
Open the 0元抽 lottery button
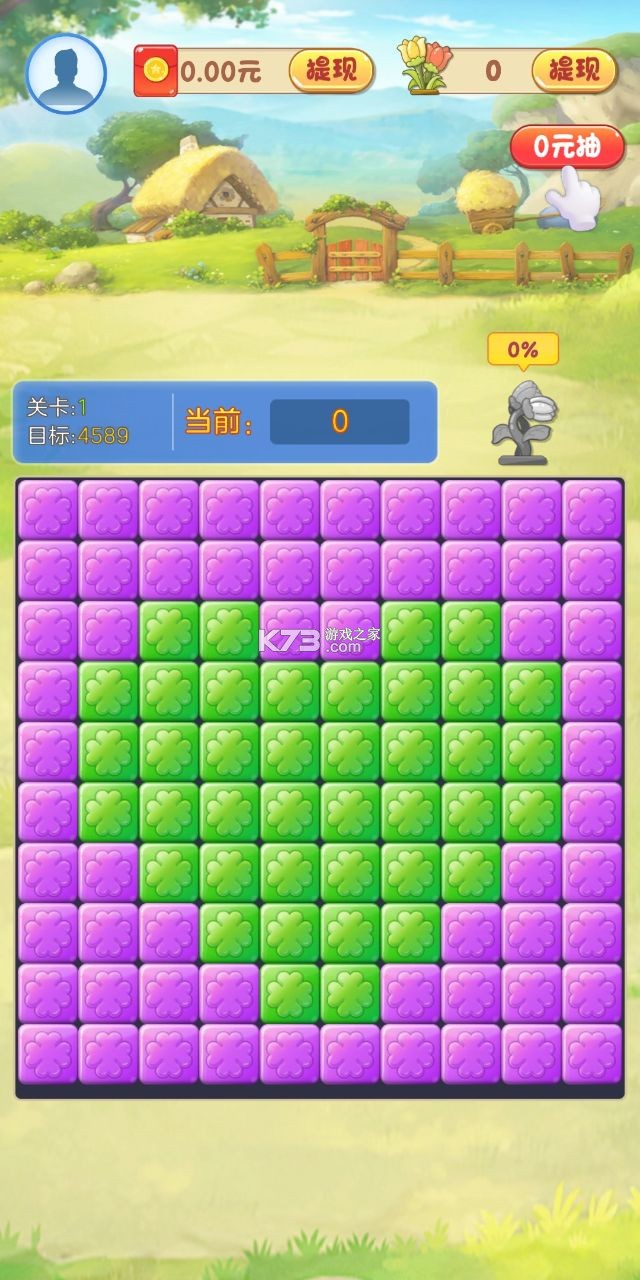pos(567,147)
